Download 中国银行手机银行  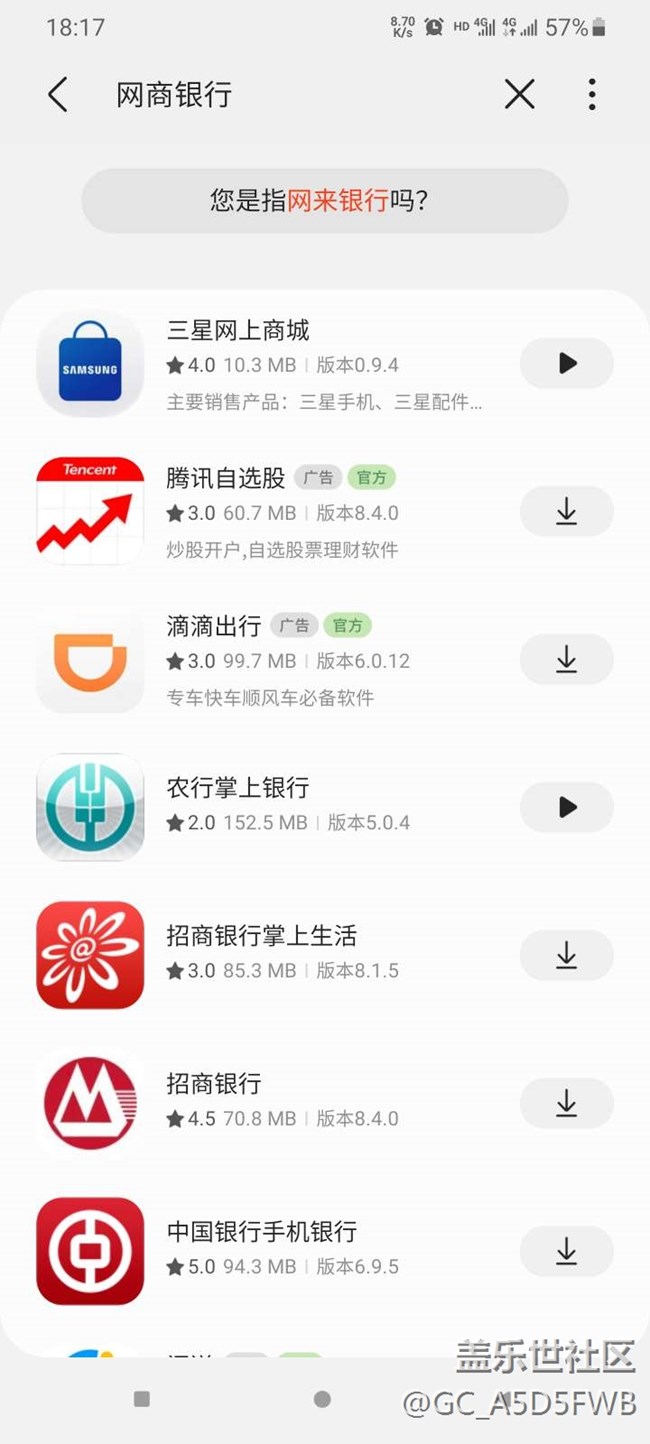pos(566,1251)
